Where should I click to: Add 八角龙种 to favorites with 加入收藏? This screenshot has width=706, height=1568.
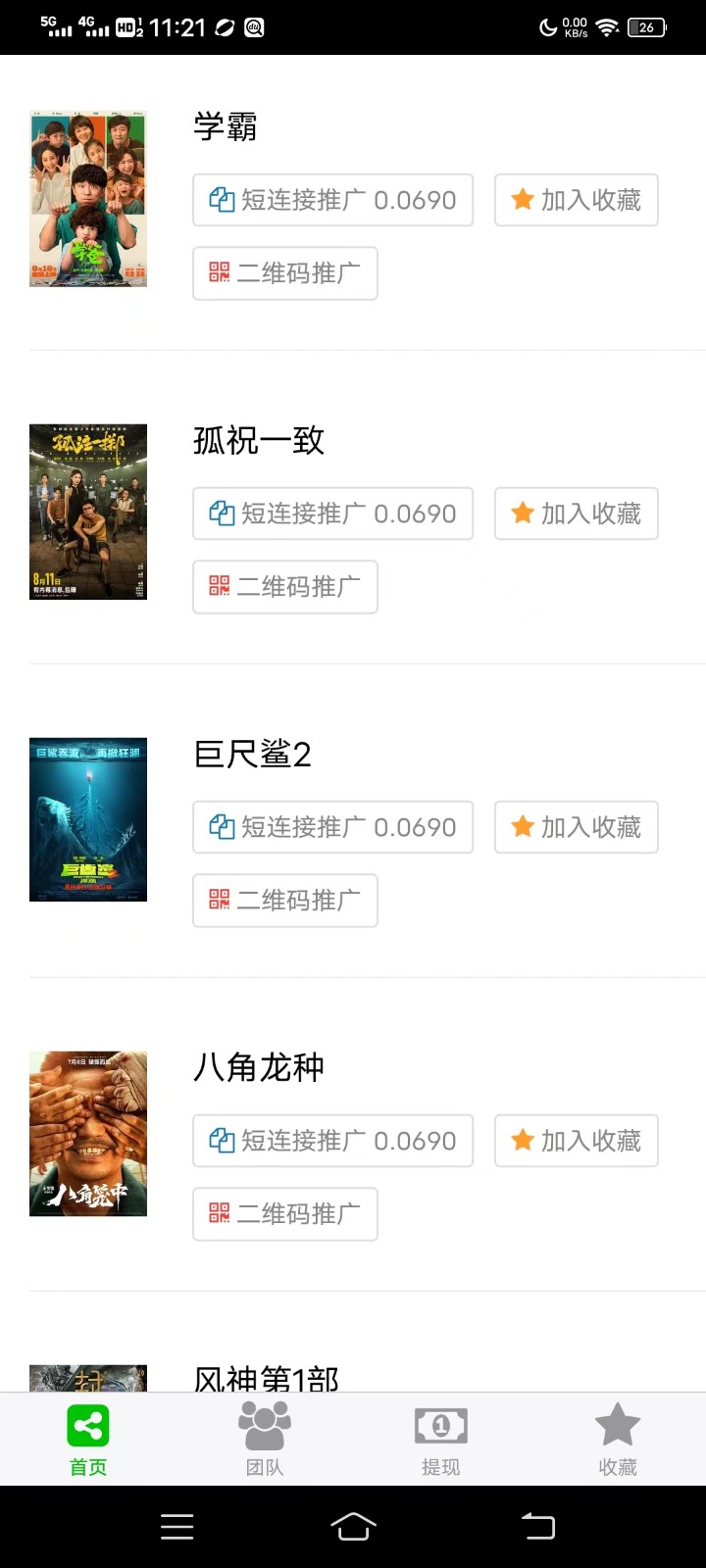[x=576, y=1141]
